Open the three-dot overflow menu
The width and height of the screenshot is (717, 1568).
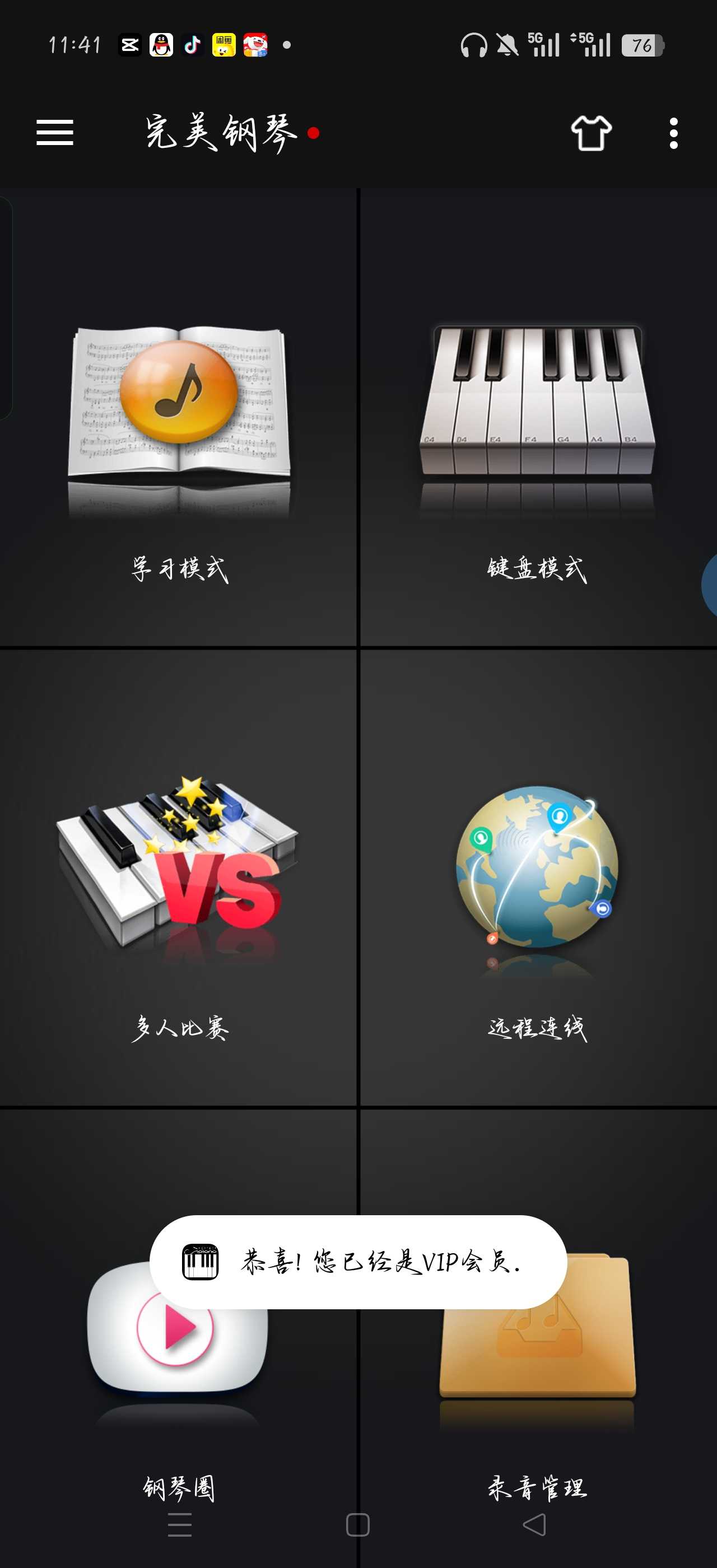tap(673, 133)
